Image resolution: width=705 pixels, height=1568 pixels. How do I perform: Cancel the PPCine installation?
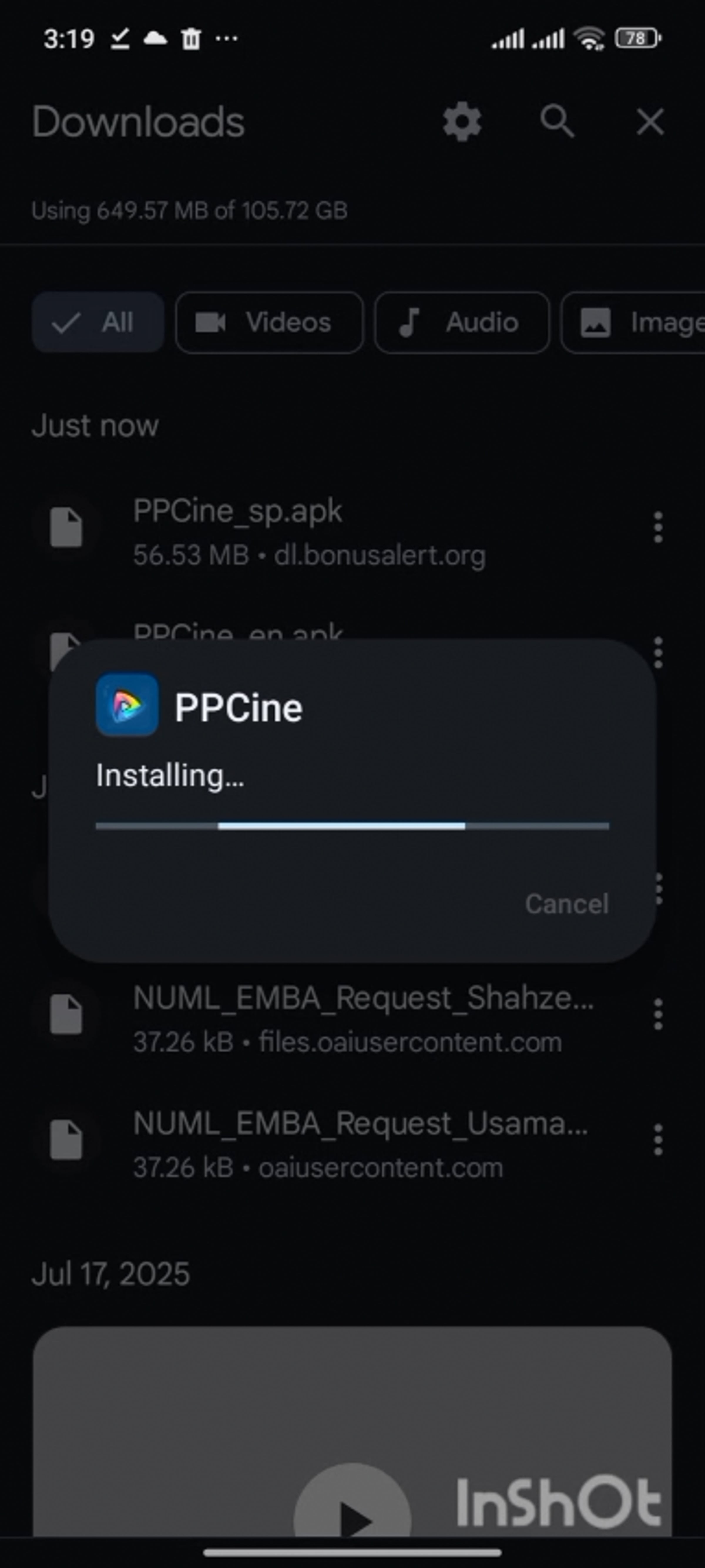click(566, 904)
